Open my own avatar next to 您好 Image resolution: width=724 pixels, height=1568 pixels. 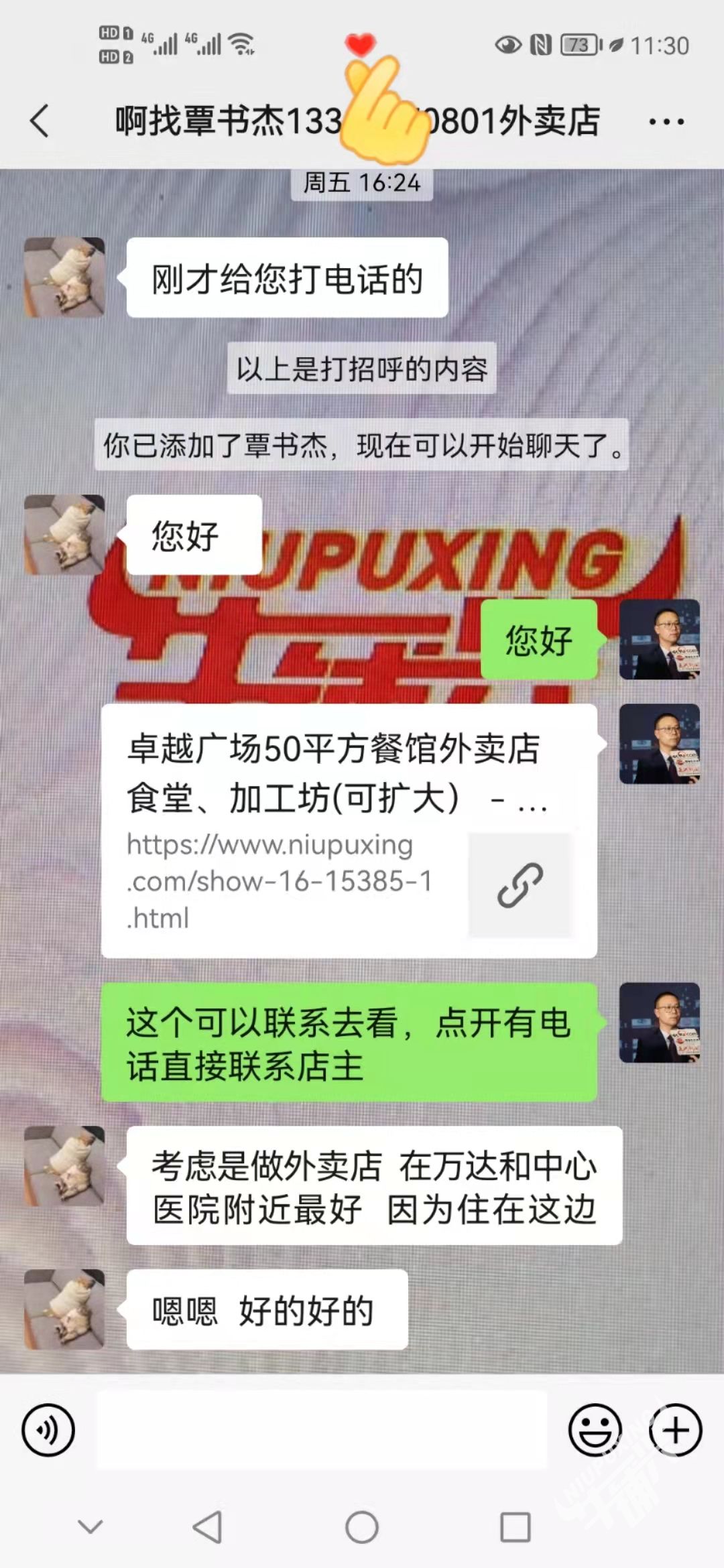tap(659, 639)
